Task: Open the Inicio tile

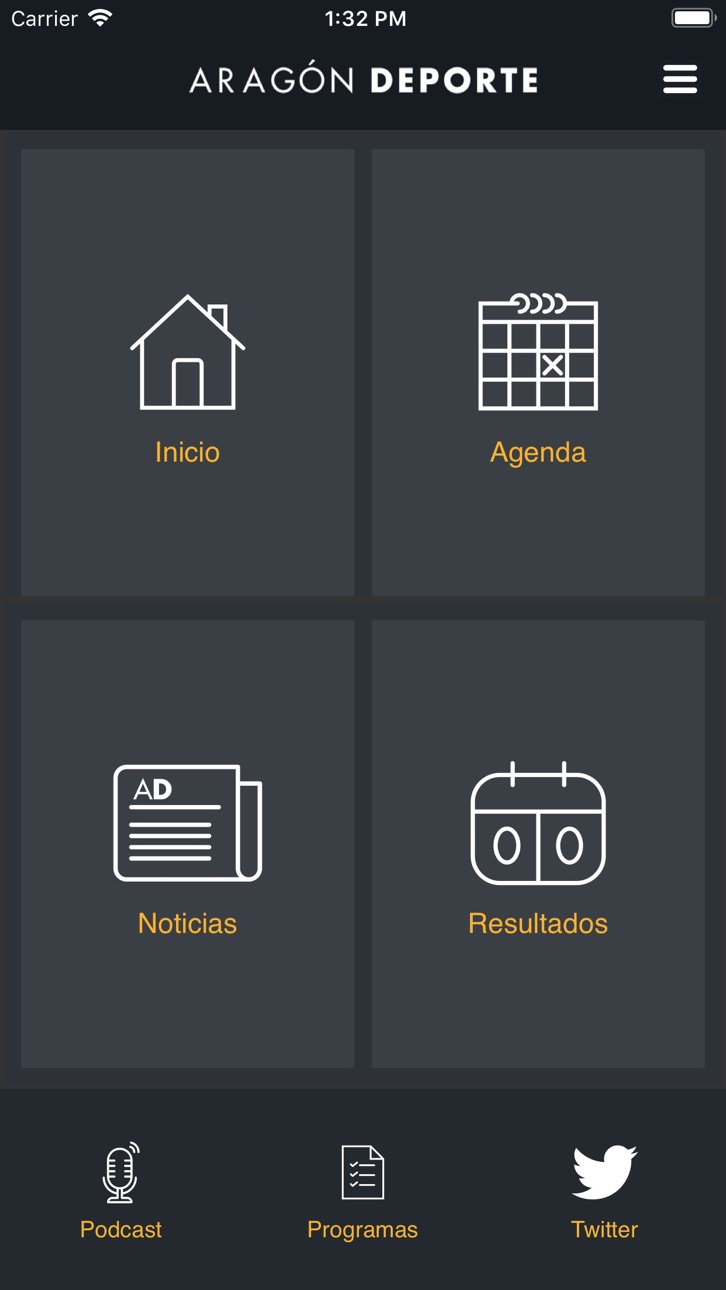Action: [187, 372]
